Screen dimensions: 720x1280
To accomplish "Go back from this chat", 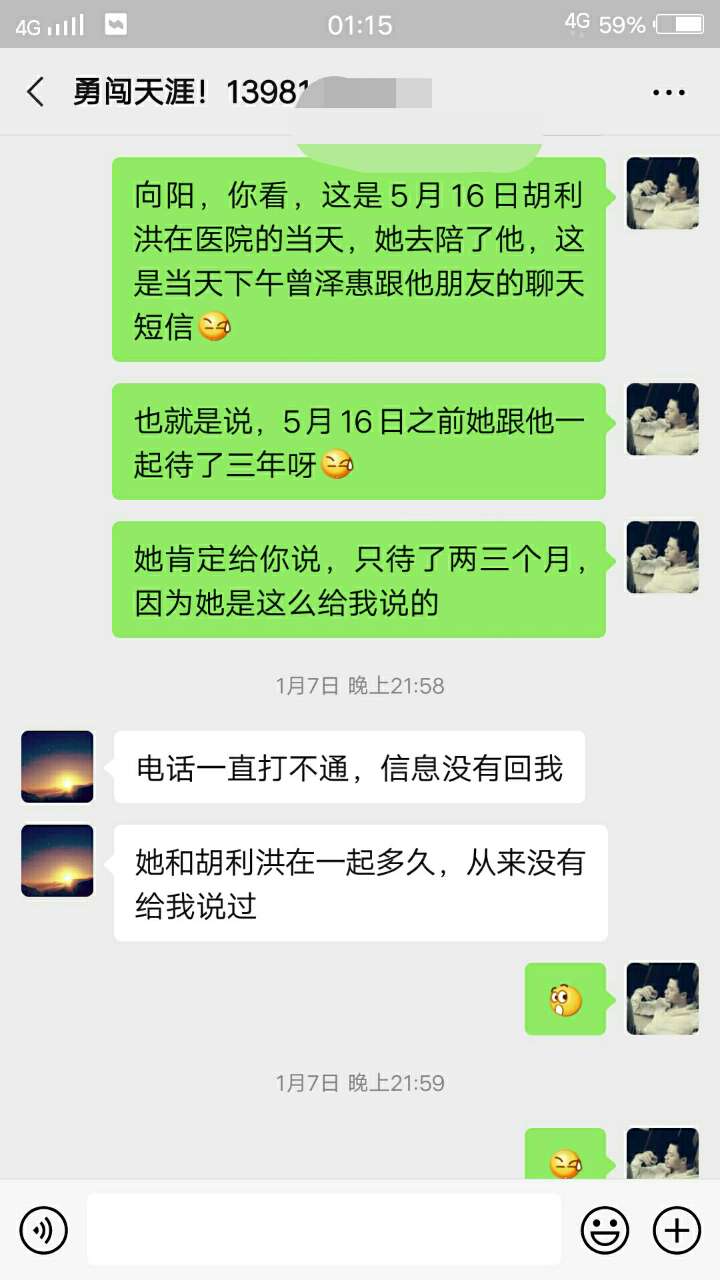I will 36,92.
